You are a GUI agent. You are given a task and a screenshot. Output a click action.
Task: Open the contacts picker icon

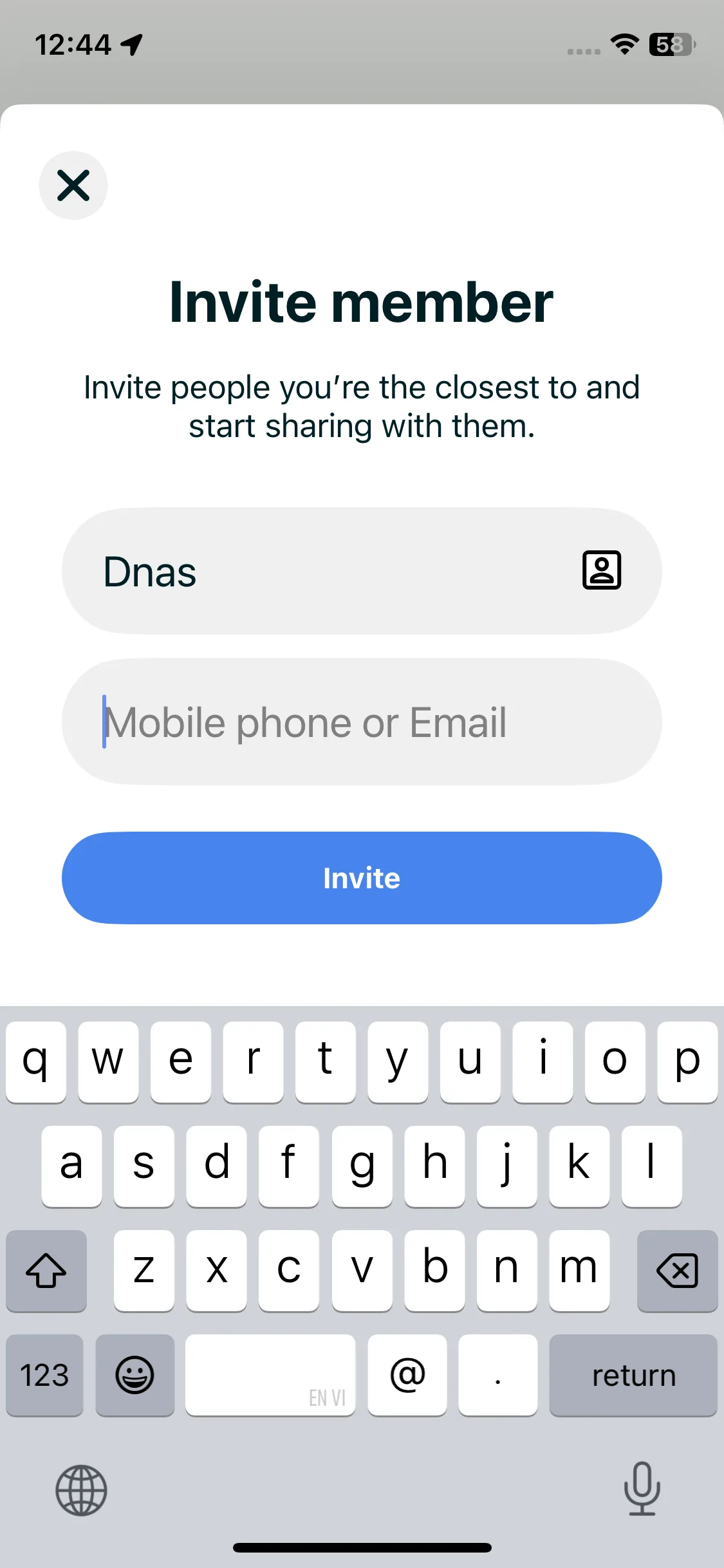pyautogui.click(x=601, y=570)
